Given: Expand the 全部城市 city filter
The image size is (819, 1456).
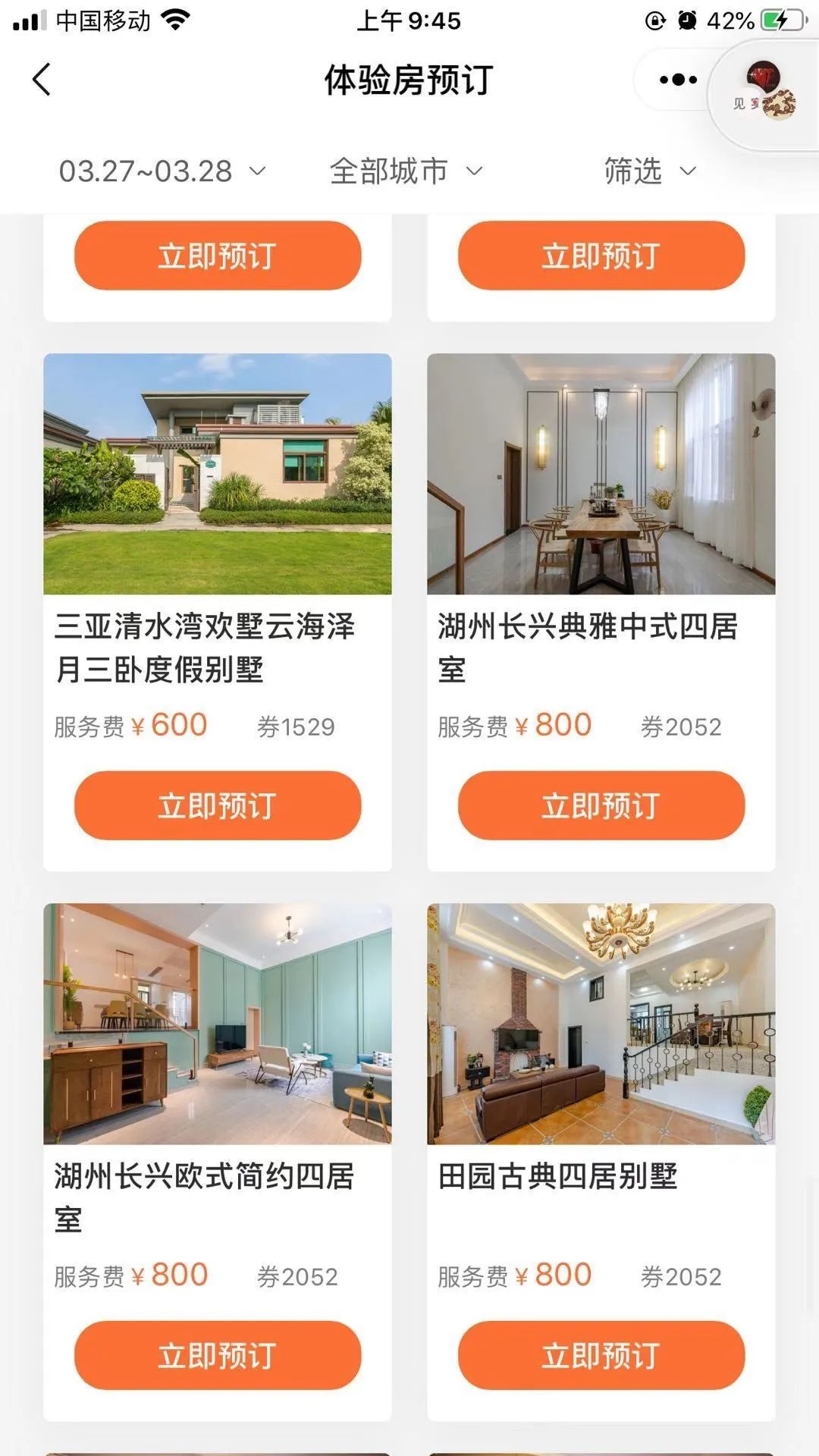Looking at the screenshot, I should pyautogui.click(x=406, y=171).
